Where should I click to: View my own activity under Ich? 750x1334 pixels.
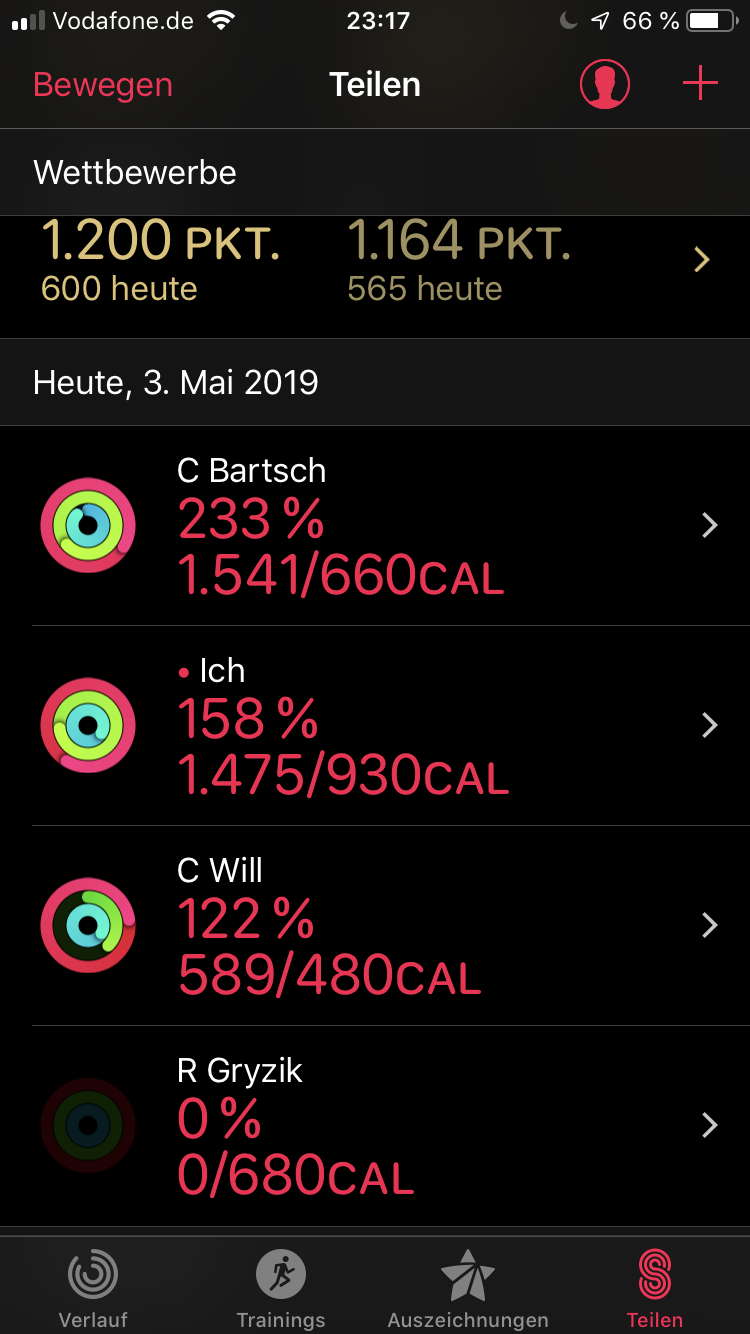tap(375, 725)
